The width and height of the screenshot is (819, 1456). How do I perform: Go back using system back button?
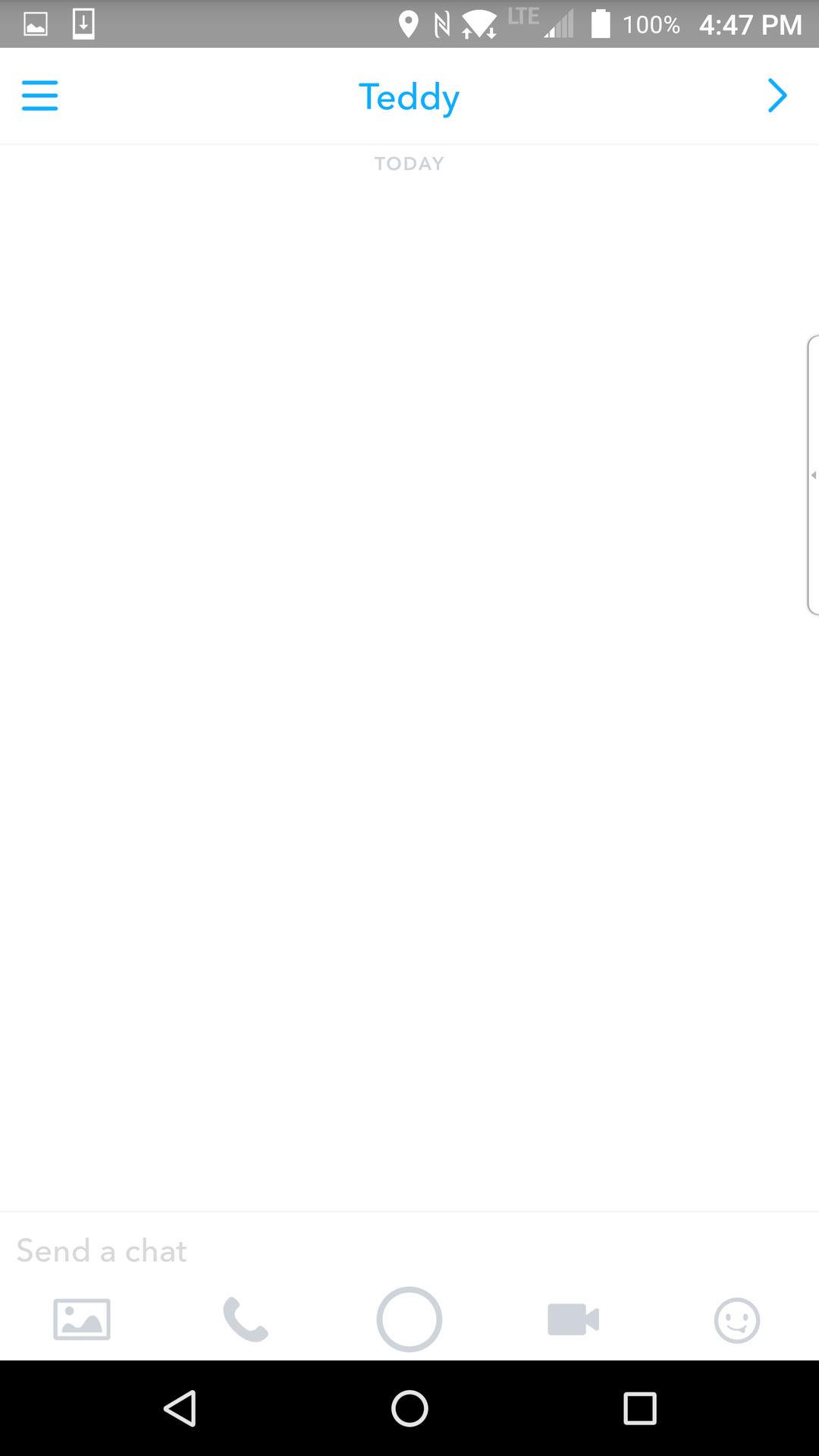[180, 1409]
